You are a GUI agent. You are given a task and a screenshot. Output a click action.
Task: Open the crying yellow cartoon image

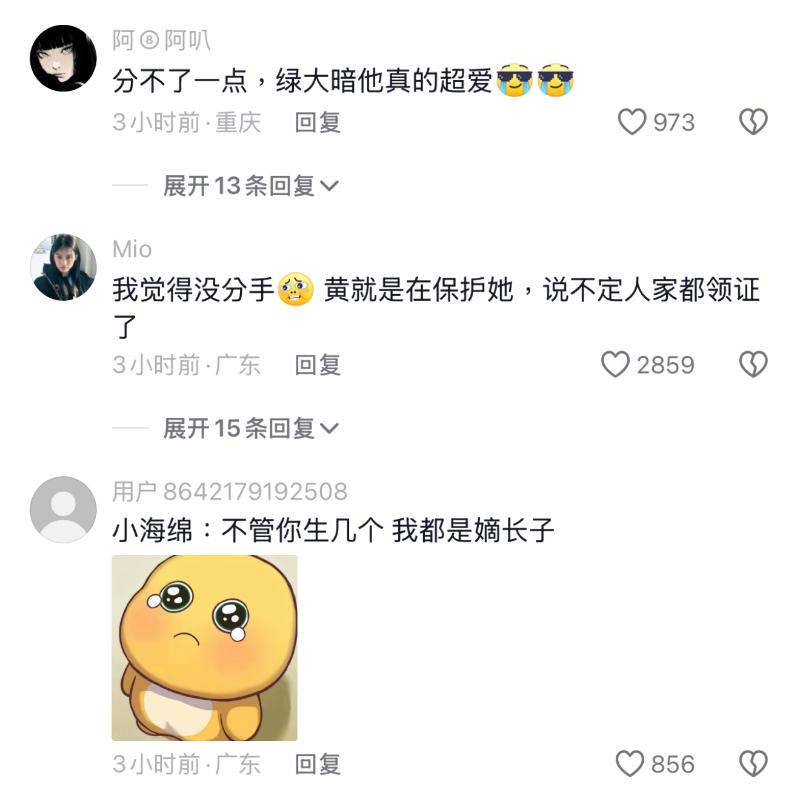click(204, 647)
